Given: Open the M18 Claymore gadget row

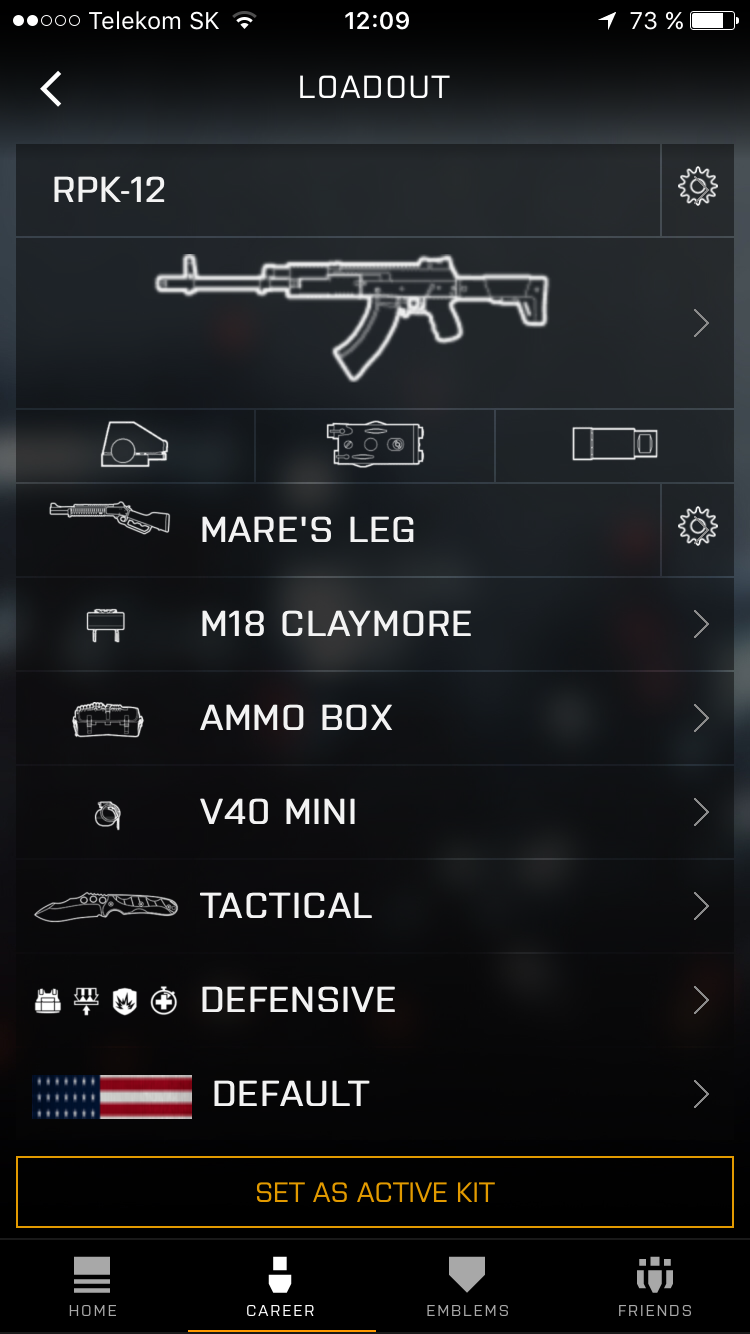Looking at the screenshot, I should click(375, 624).
